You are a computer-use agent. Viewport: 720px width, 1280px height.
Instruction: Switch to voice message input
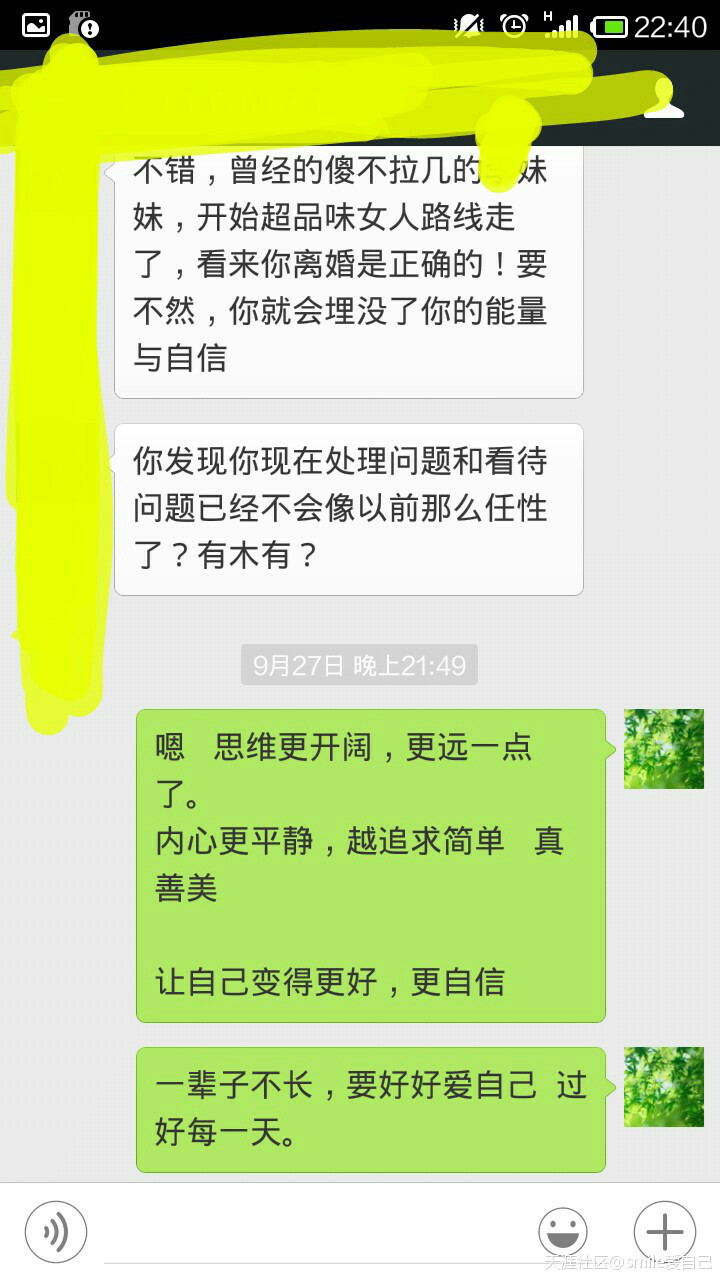coord(56,1232)
